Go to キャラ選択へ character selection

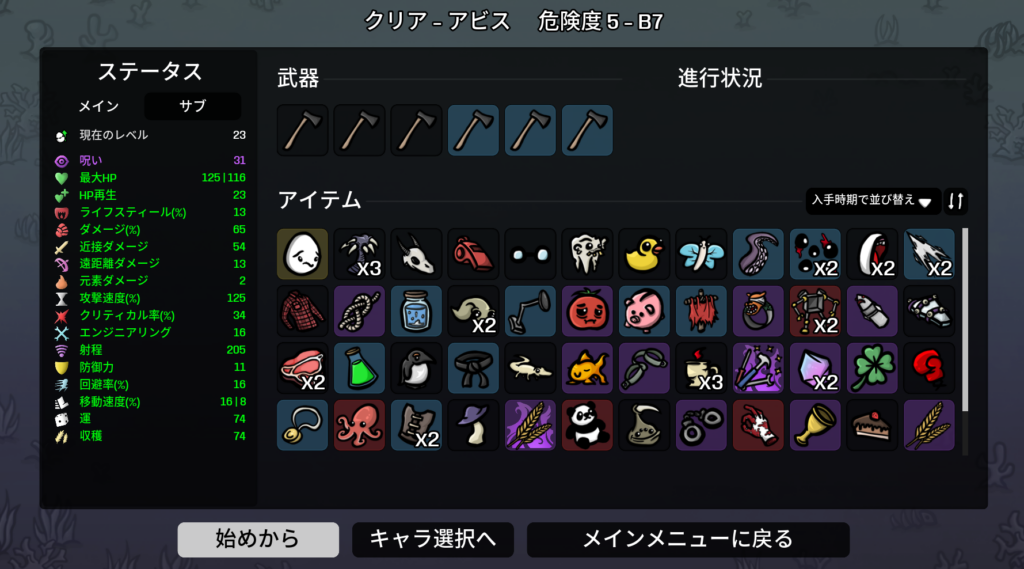click(432, 539)
